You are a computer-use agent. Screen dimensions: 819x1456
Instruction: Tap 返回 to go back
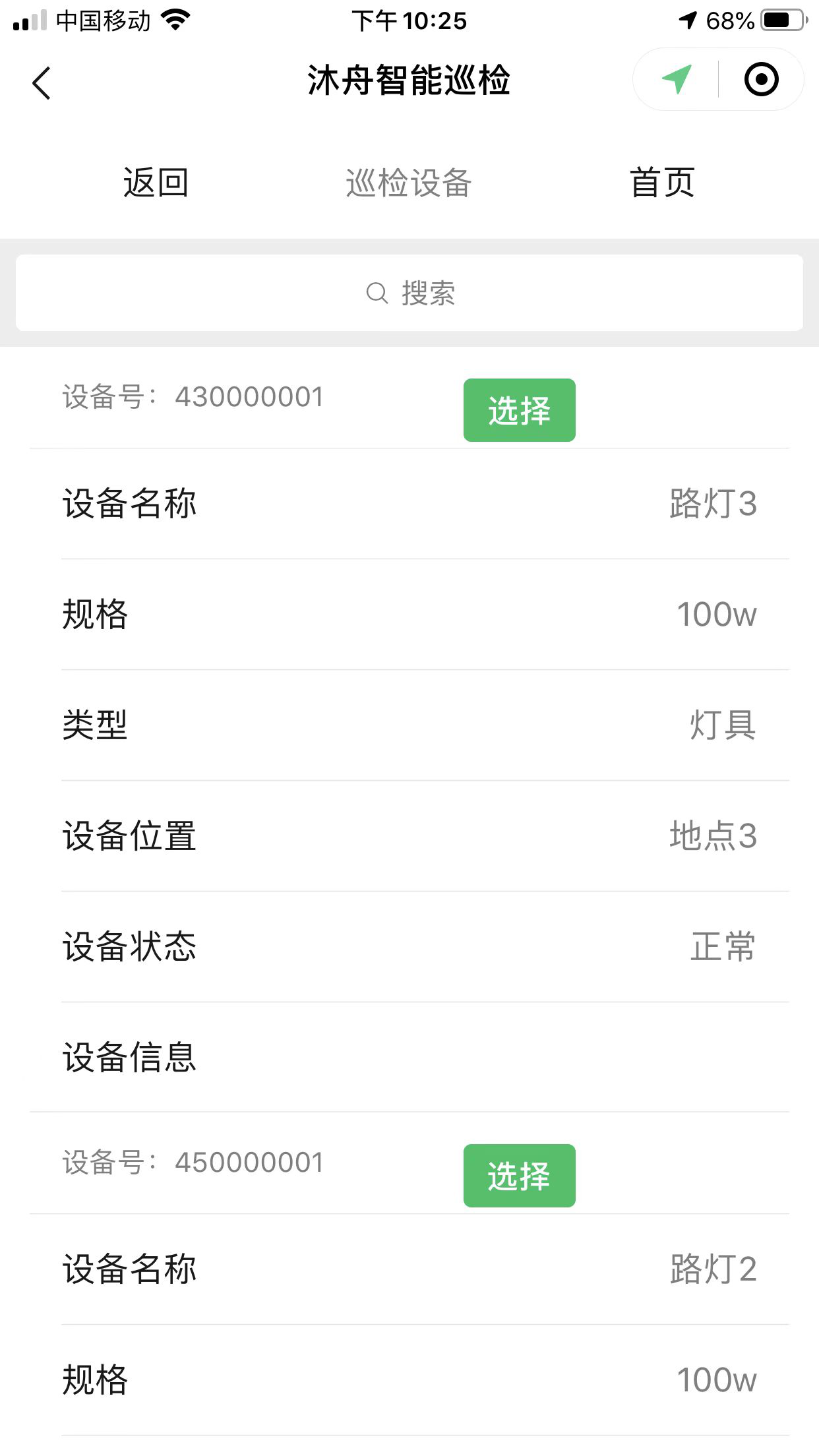pyautogui.click(x=156, y=183)
